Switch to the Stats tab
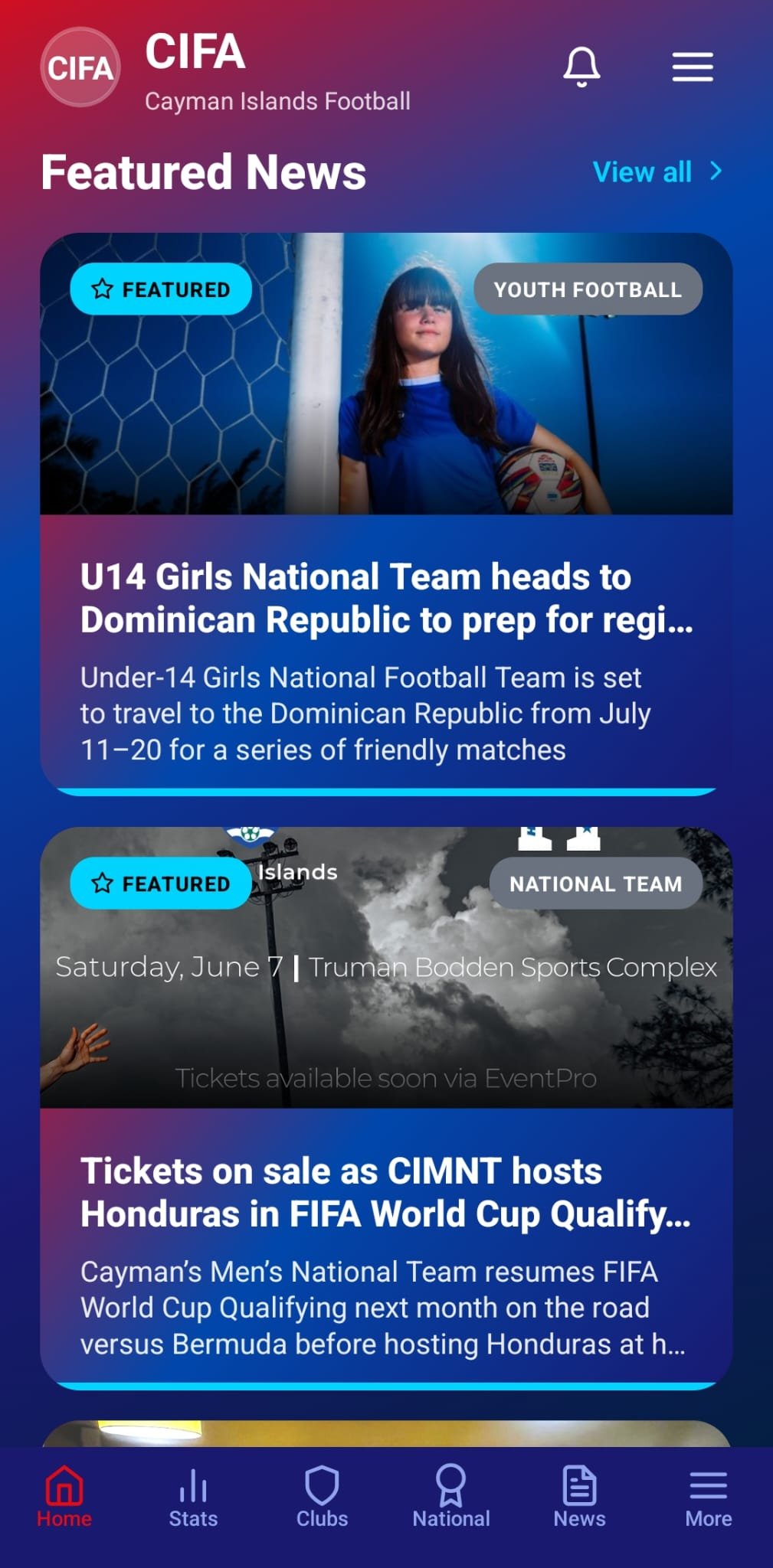The image size is (773, 1568). (193, 1497)
